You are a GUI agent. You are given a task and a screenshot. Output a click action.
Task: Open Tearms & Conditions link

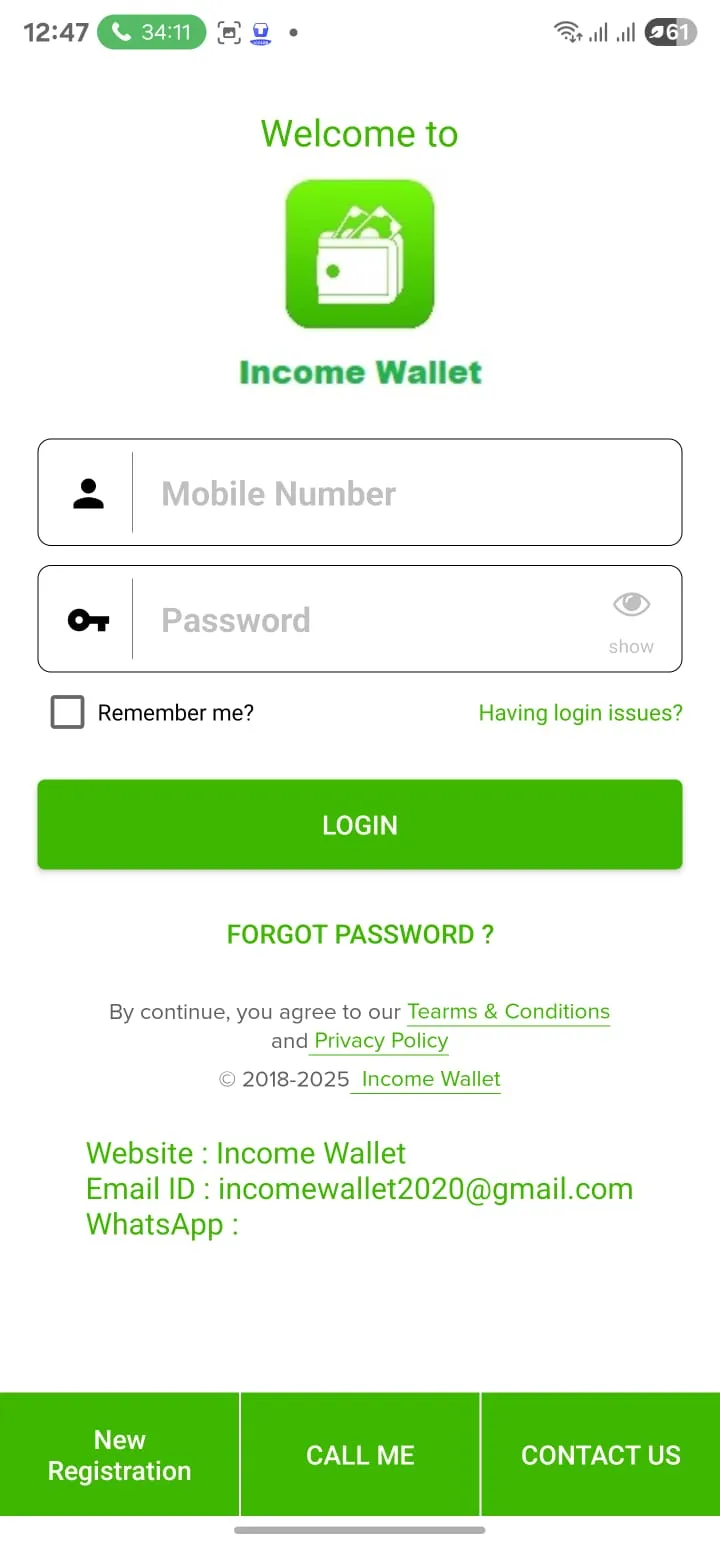pos(508,1012)
